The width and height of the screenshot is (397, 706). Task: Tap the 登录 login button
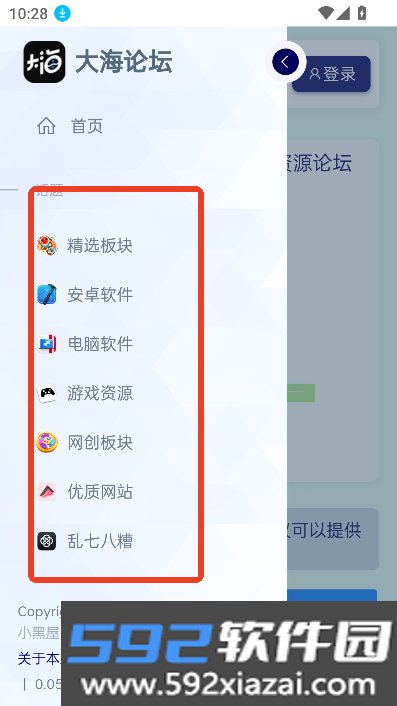point(331,74)
